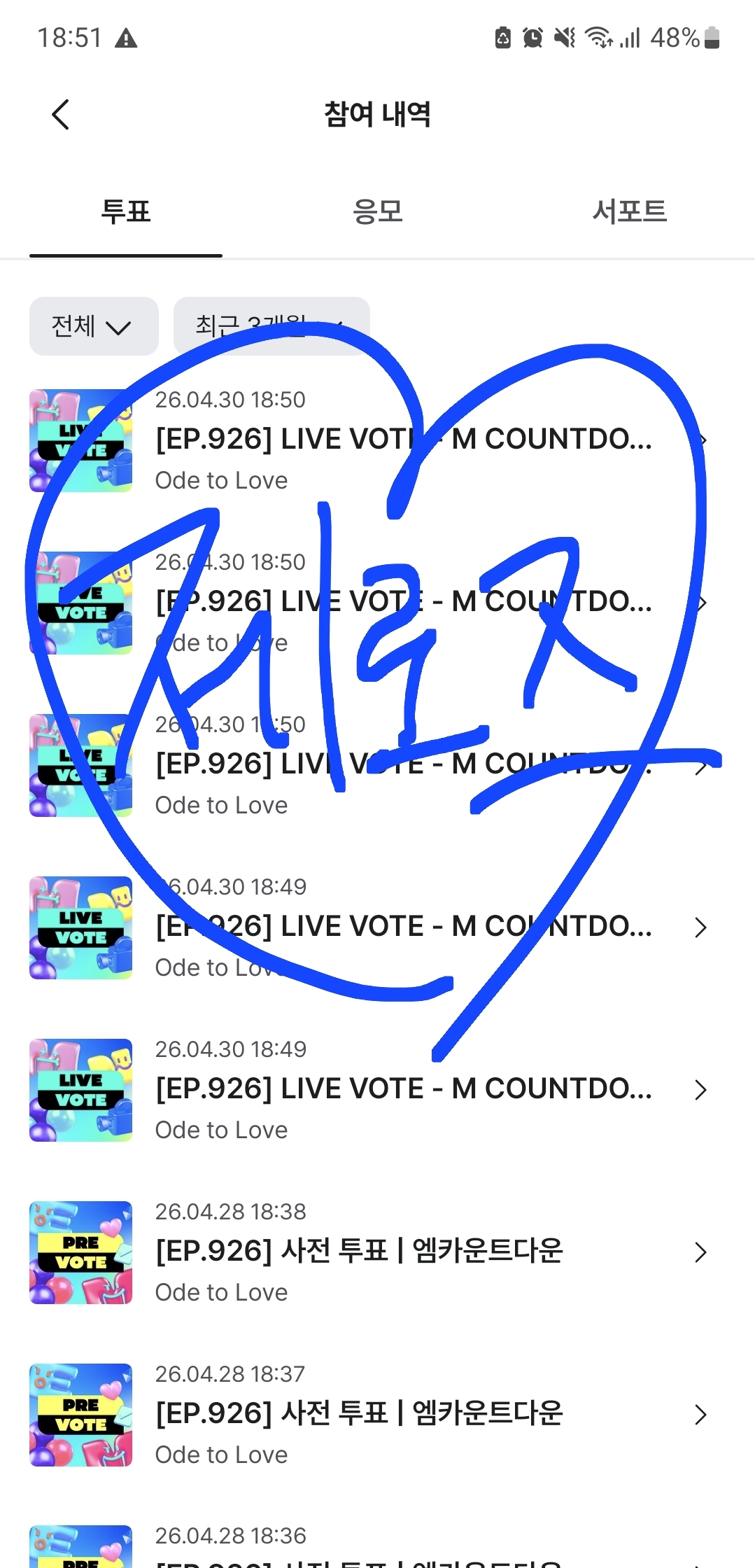Image resolution: width=755 pixels, height=1568 pixels.
Task: Switch to the 서포트 tab
Action: coord(629,211)
